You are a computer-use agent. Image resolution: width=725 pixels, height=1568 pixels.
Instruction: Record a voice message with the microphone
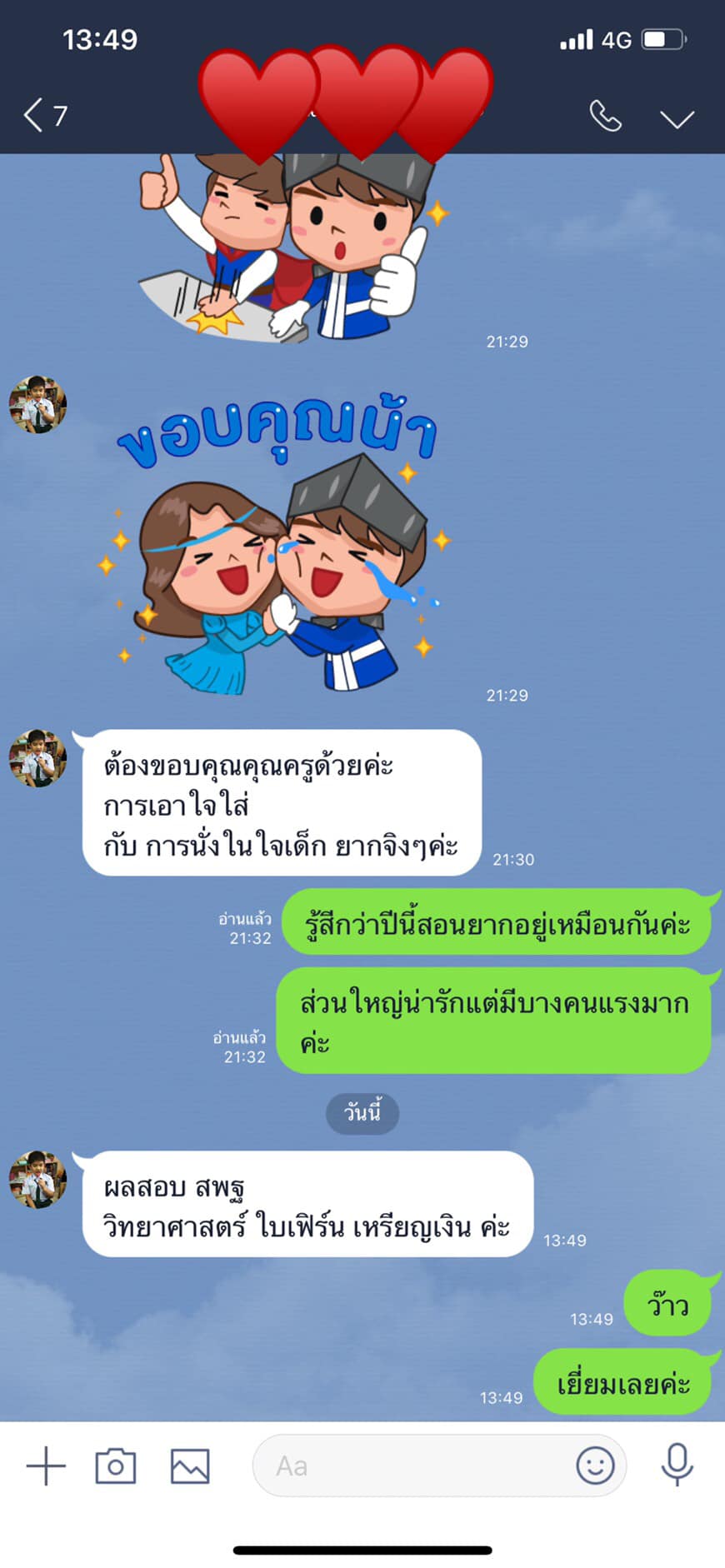click(677, 1465)
